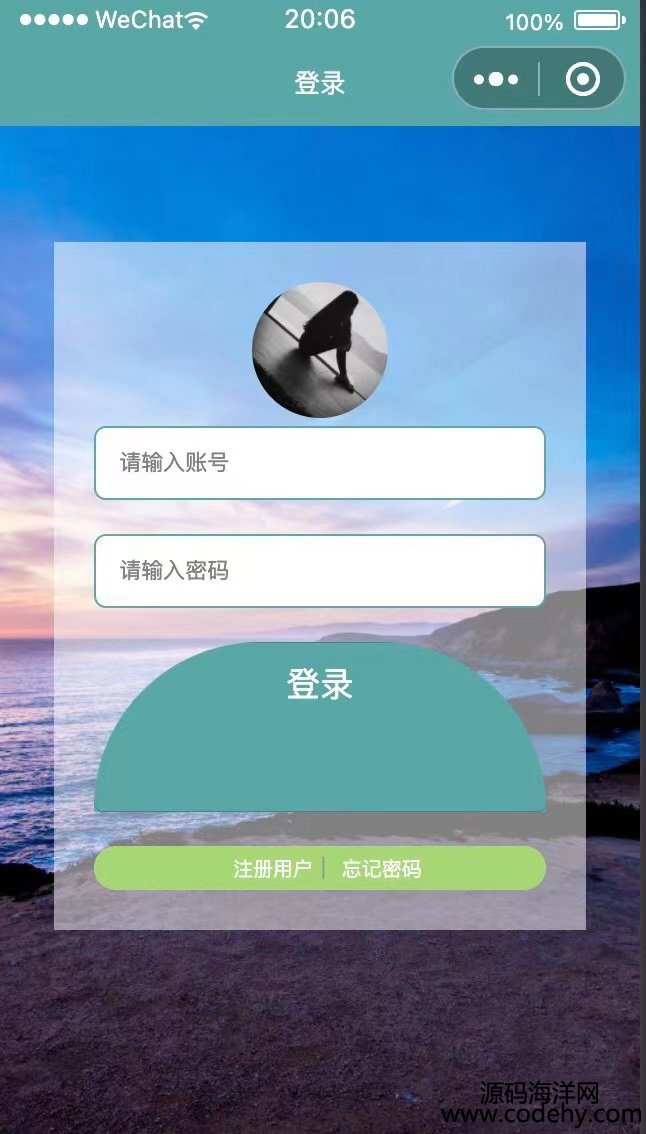Open the 忘记密码 forgot password link

(382, 868)
